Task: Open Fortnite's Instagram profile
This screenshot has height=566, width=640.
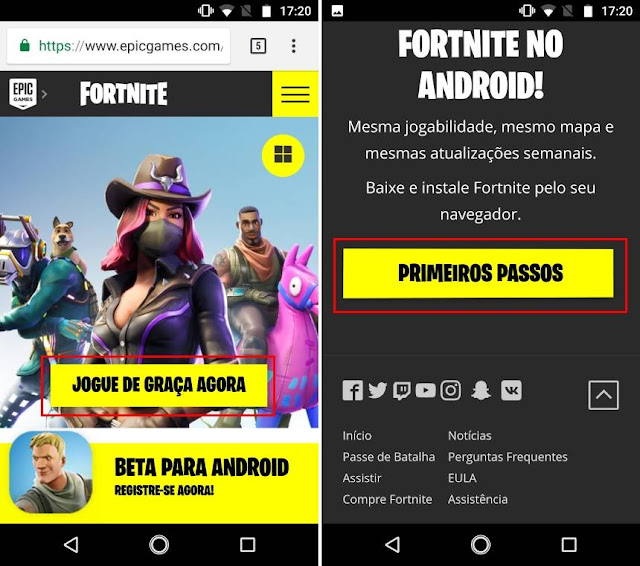Action: point(451,391)
